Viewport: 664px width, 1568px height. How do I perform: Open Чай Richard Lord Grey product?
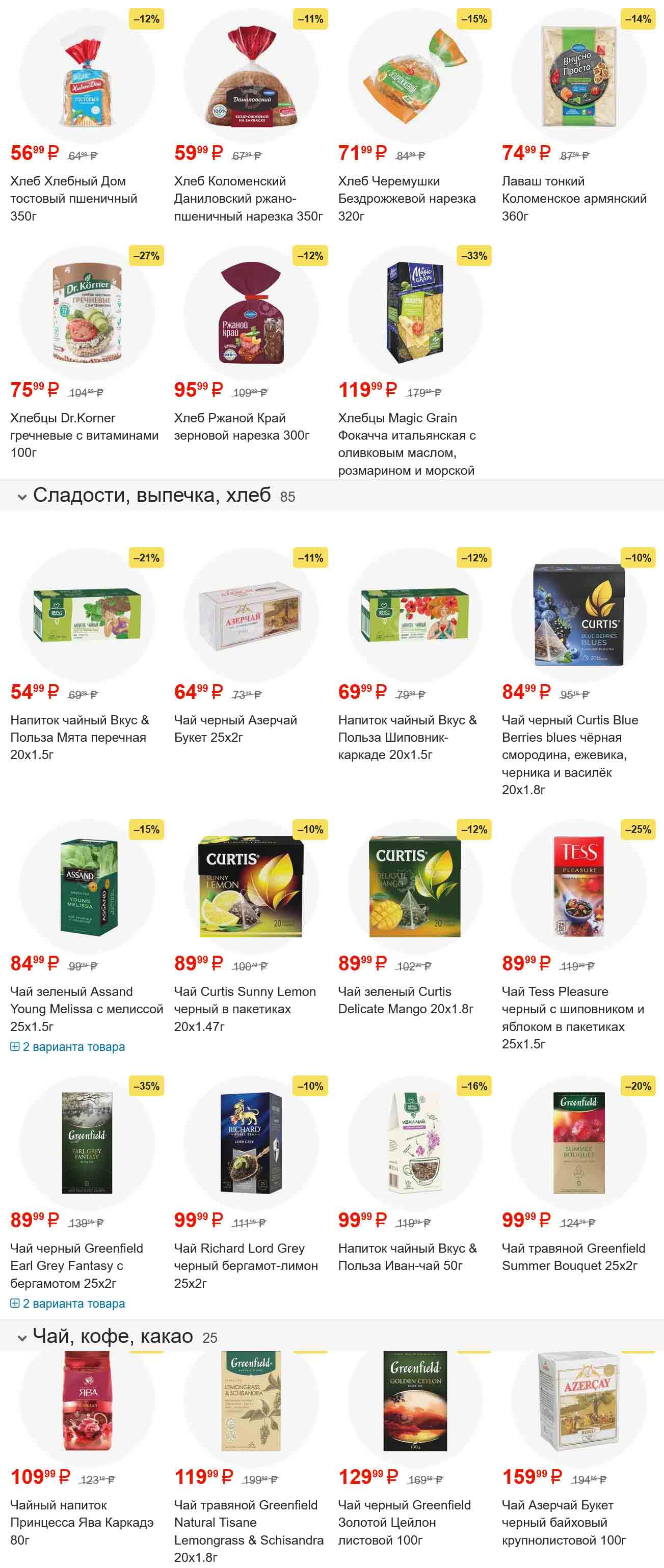click(246, 1265)
